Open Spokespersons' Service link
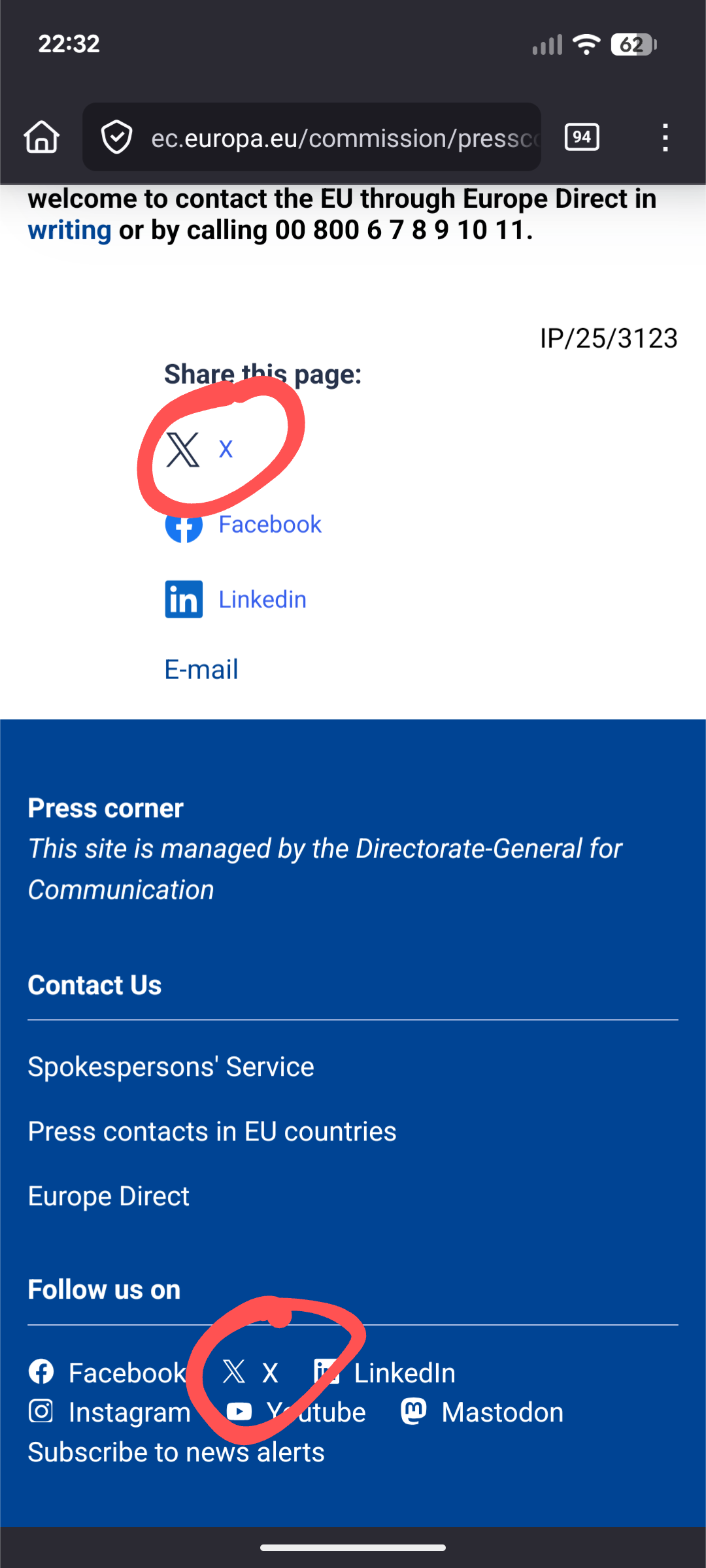This screenshot has width=706, height=1568. [171, 1067]
